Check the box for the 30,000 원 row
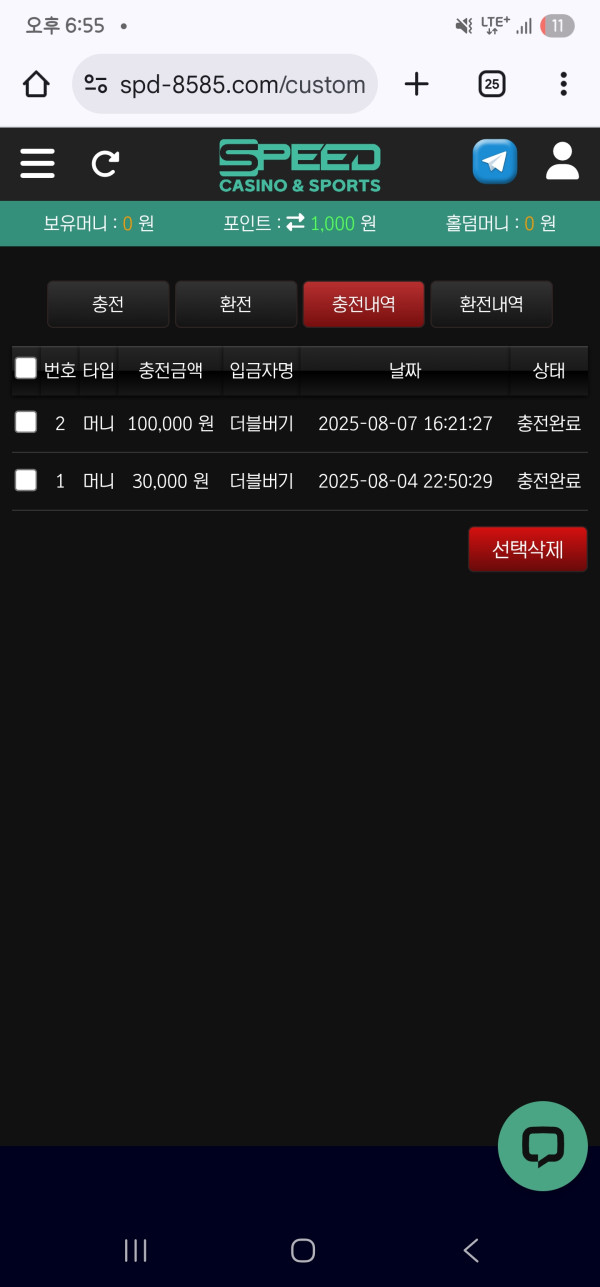Screen dimensions: 600x1287 point(26,480)
